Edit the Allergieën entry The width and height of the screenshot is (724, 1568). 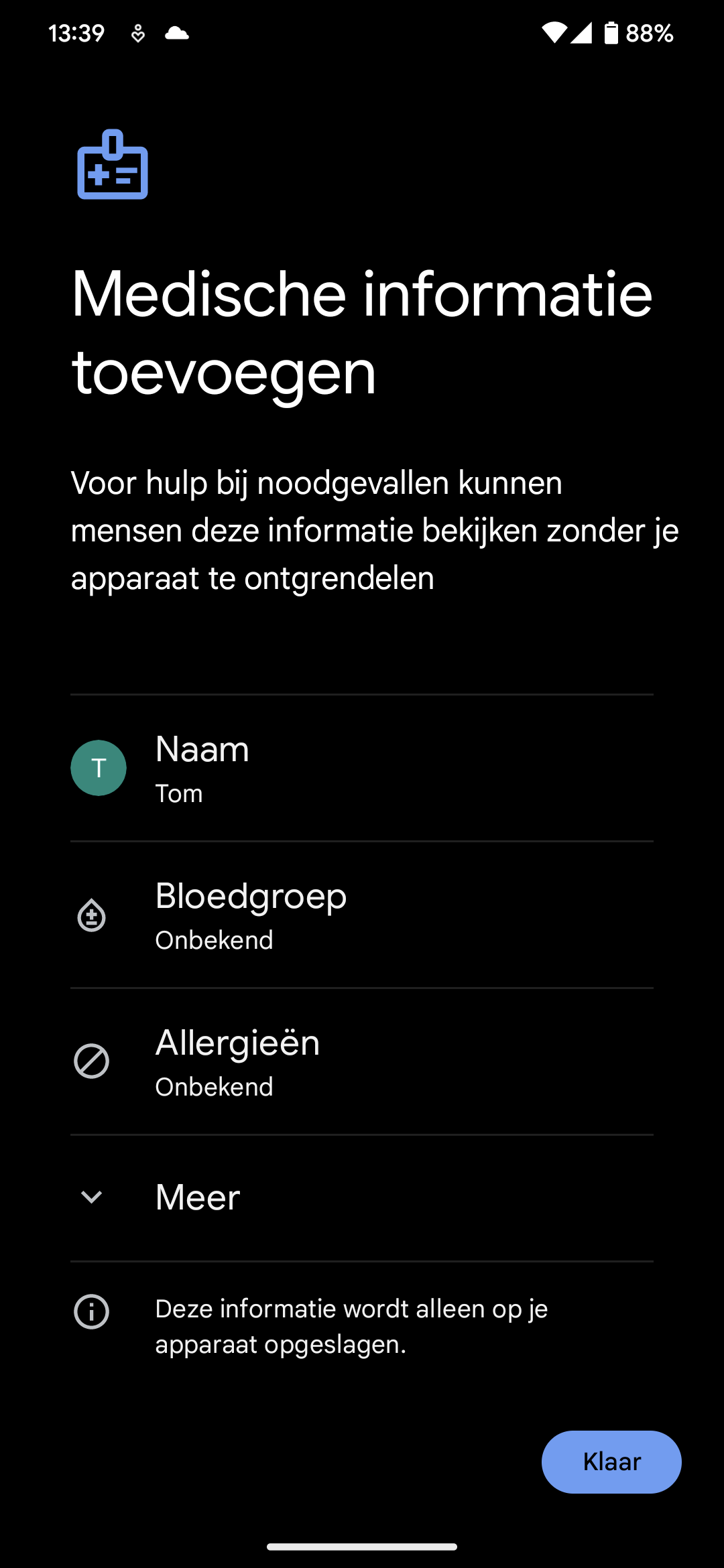click(362, 1061)
